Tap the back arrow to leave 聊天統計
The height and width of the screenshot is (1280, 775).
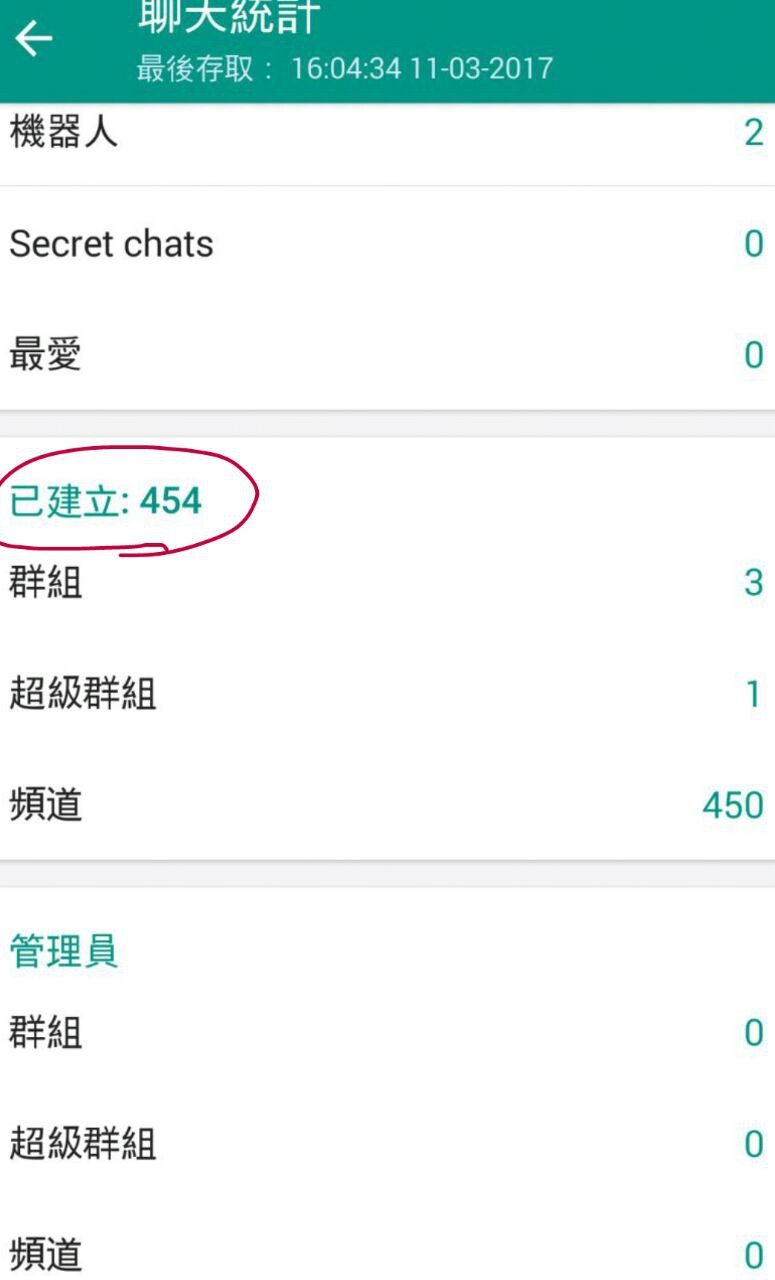34,40
